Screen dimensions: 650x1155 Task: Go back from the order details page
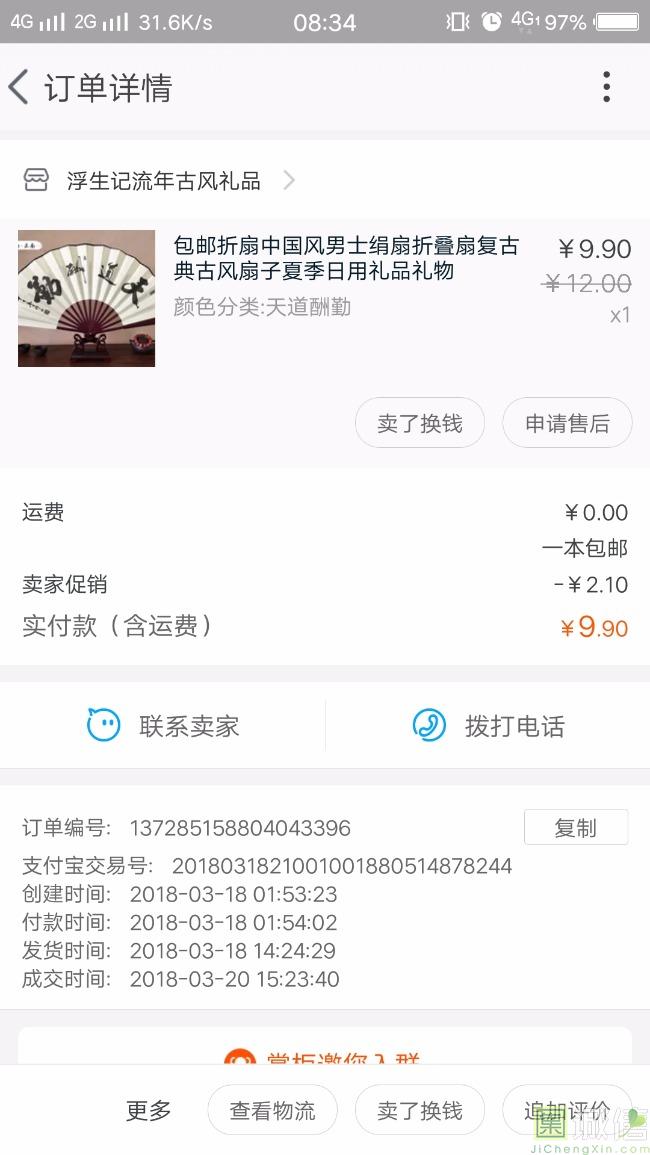[x=19, y=87]
